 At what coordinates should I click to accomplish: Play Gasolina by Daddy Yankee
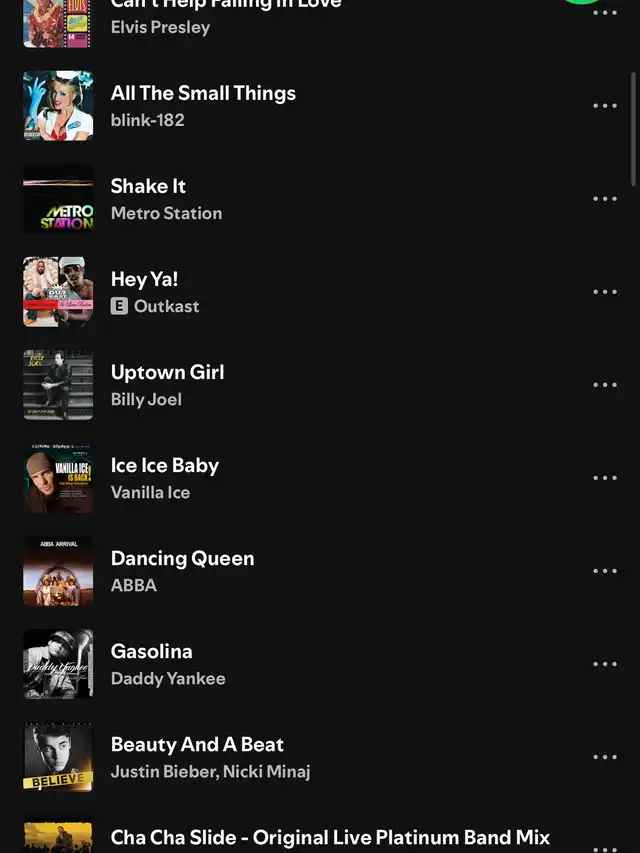pos(151,652)
